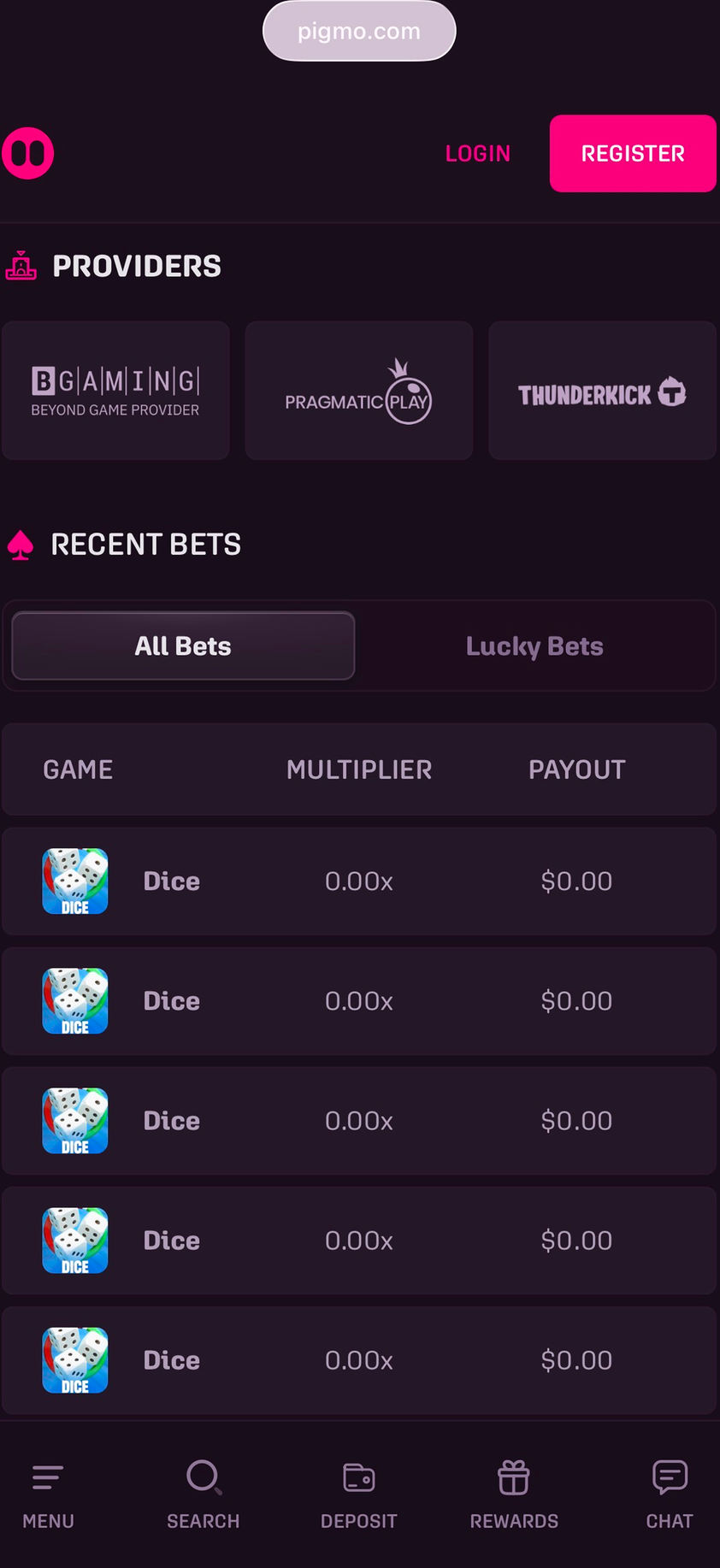The image size is (720, 1568).
Task: View the Rewards section
Action: [x=514, y=1494]
